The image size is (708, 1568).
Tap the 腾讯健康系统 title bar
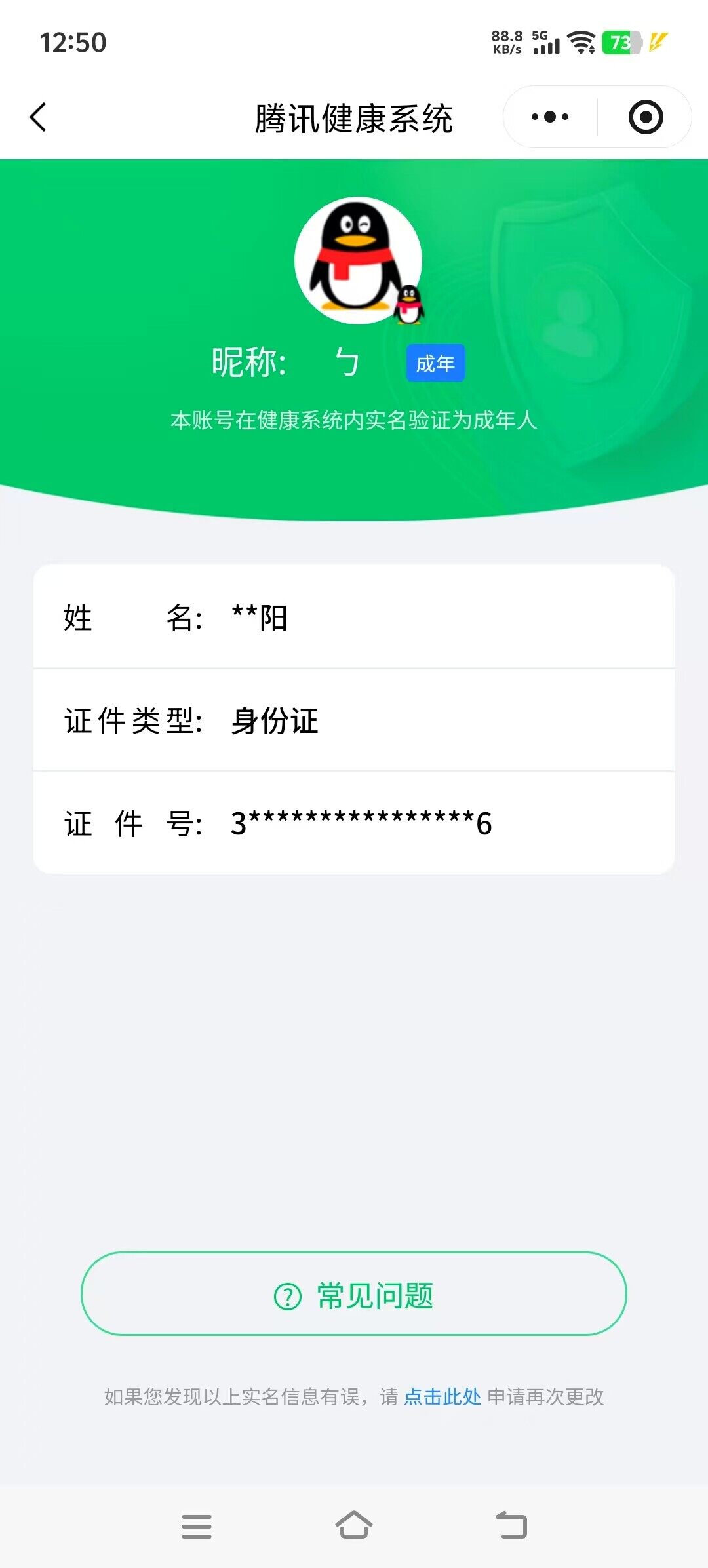point(354,116)
